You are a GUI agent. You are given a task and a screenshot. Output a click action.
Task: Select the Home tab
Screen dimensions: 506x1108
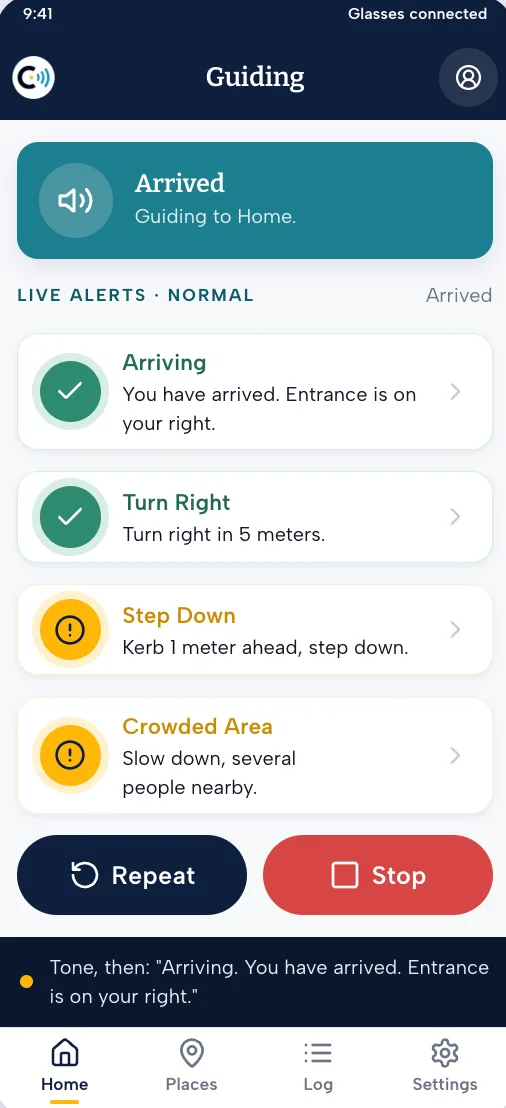pyautogui.click(x=64, y=1066)
